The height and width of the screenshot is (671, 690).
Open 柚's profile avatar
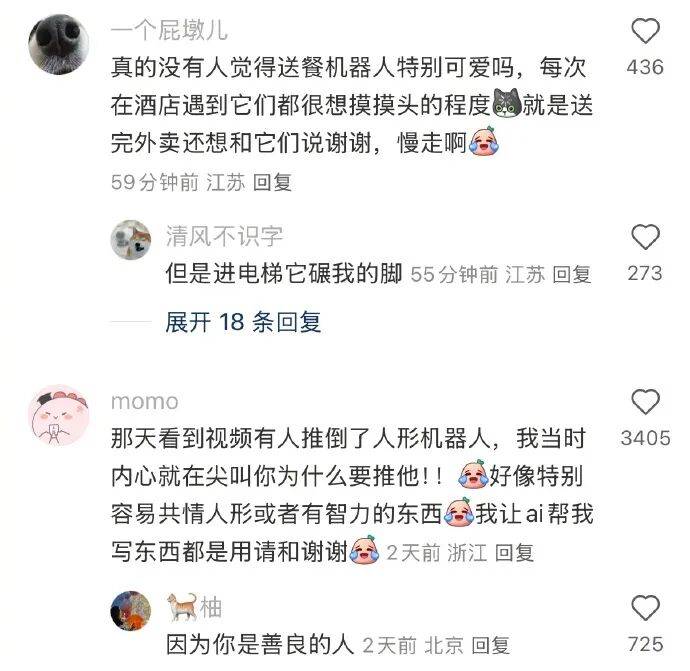pos(132,608)
